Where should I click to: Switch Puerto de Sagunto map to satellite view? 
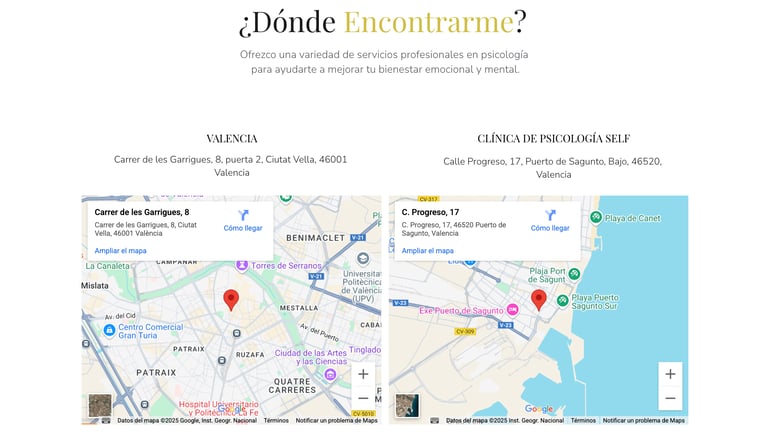[407, 405]
